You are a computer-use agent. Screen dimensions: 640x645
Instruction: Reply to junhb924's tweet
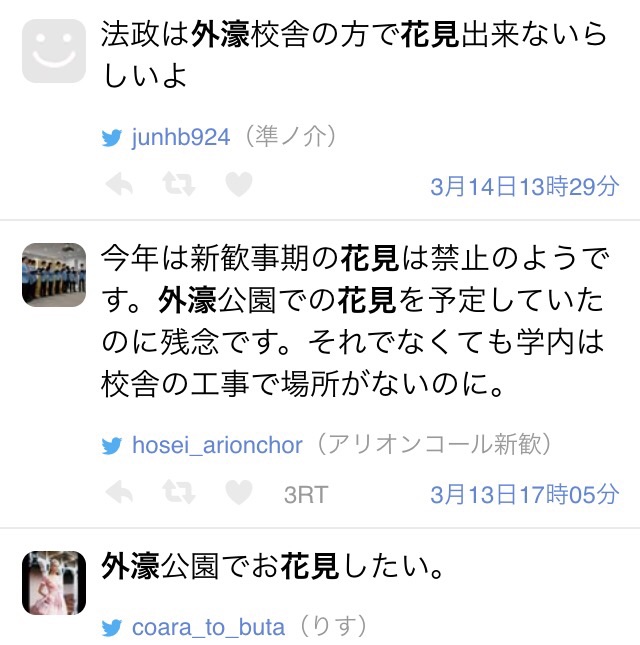(x=120, y=184)
